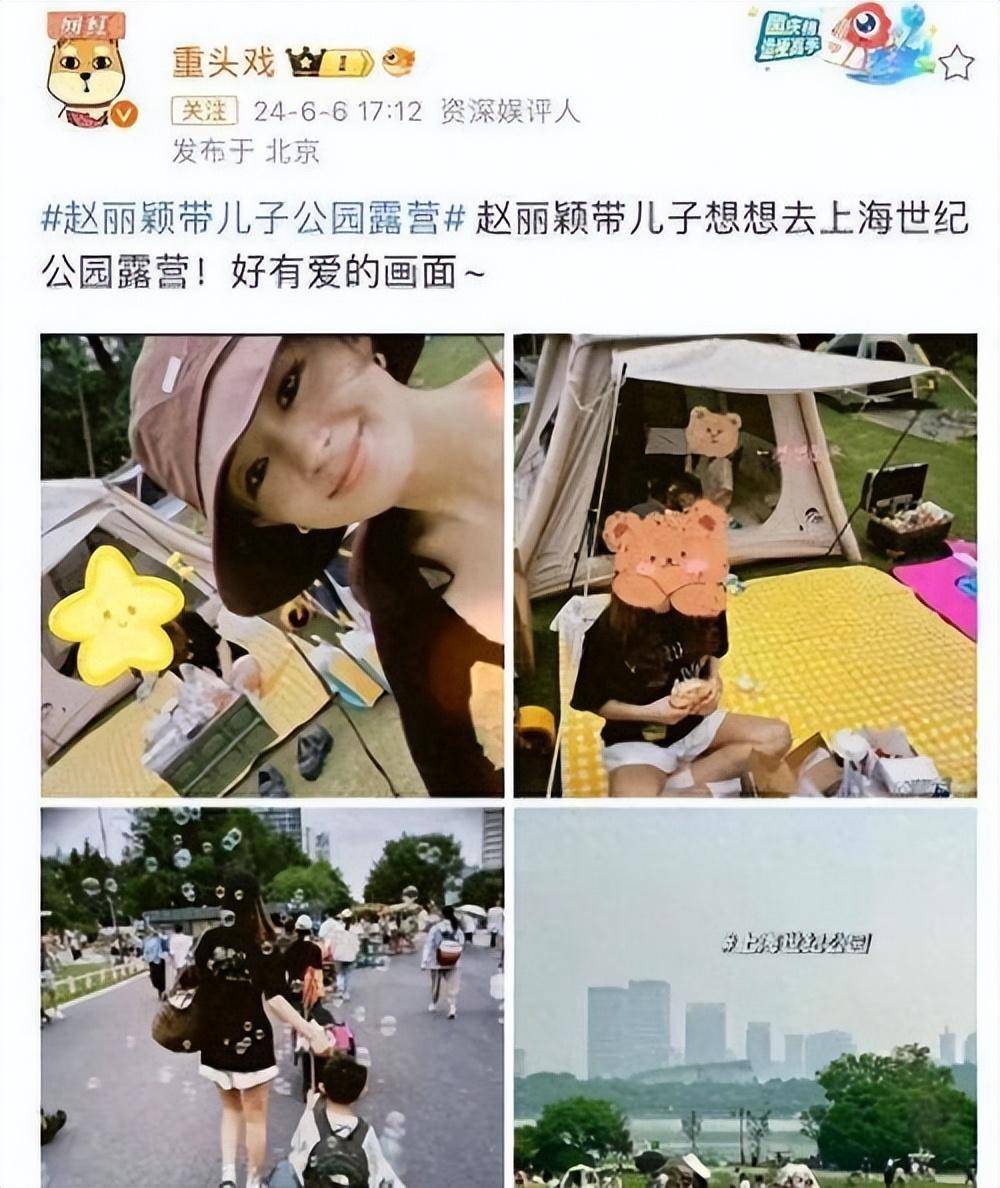Viewport: 1000px width, 1188px height.
Task: View the tent and yellow picnic mat photo
Action: coord(745,565)
